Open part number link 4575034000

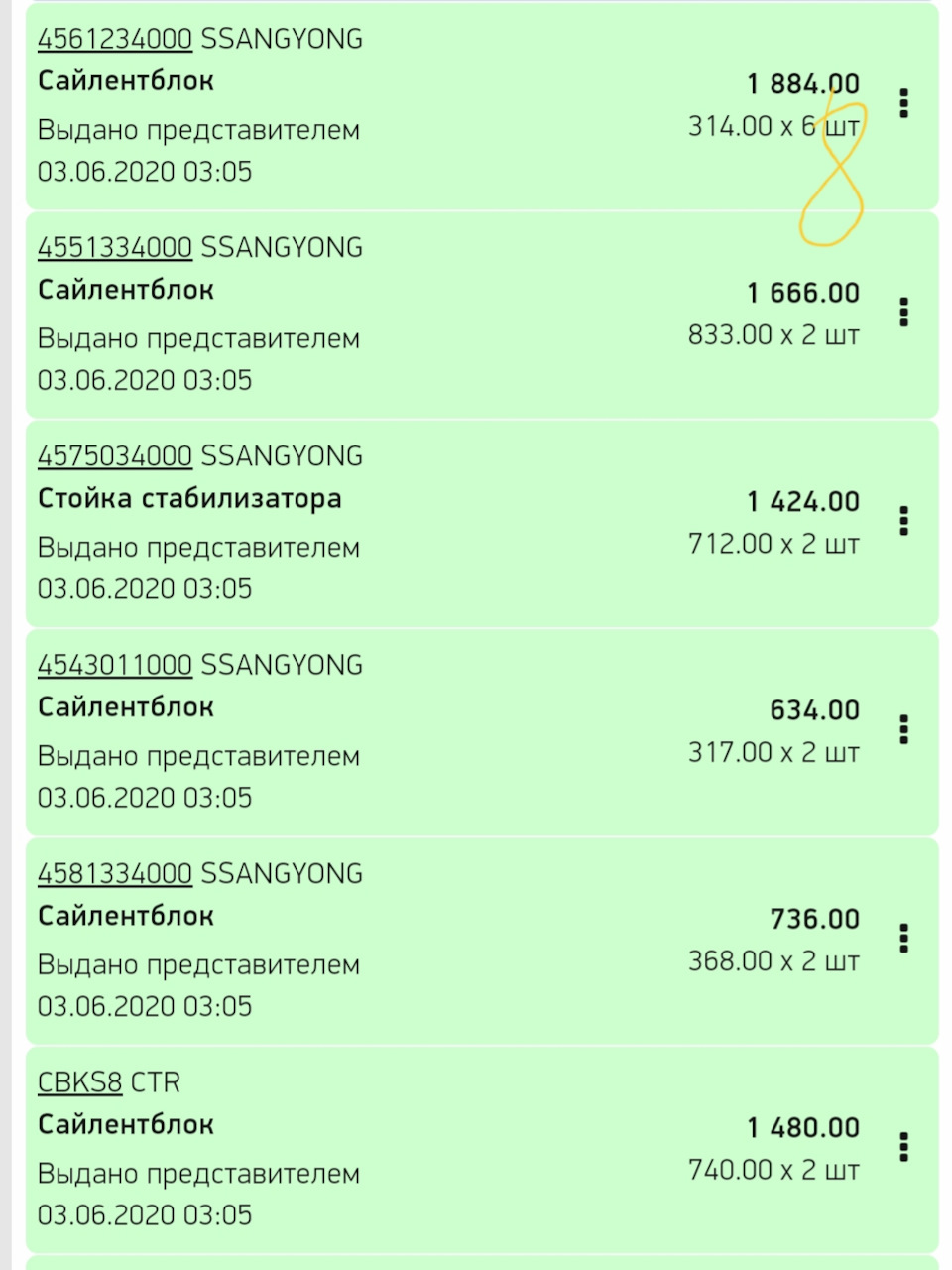(115, 456)
